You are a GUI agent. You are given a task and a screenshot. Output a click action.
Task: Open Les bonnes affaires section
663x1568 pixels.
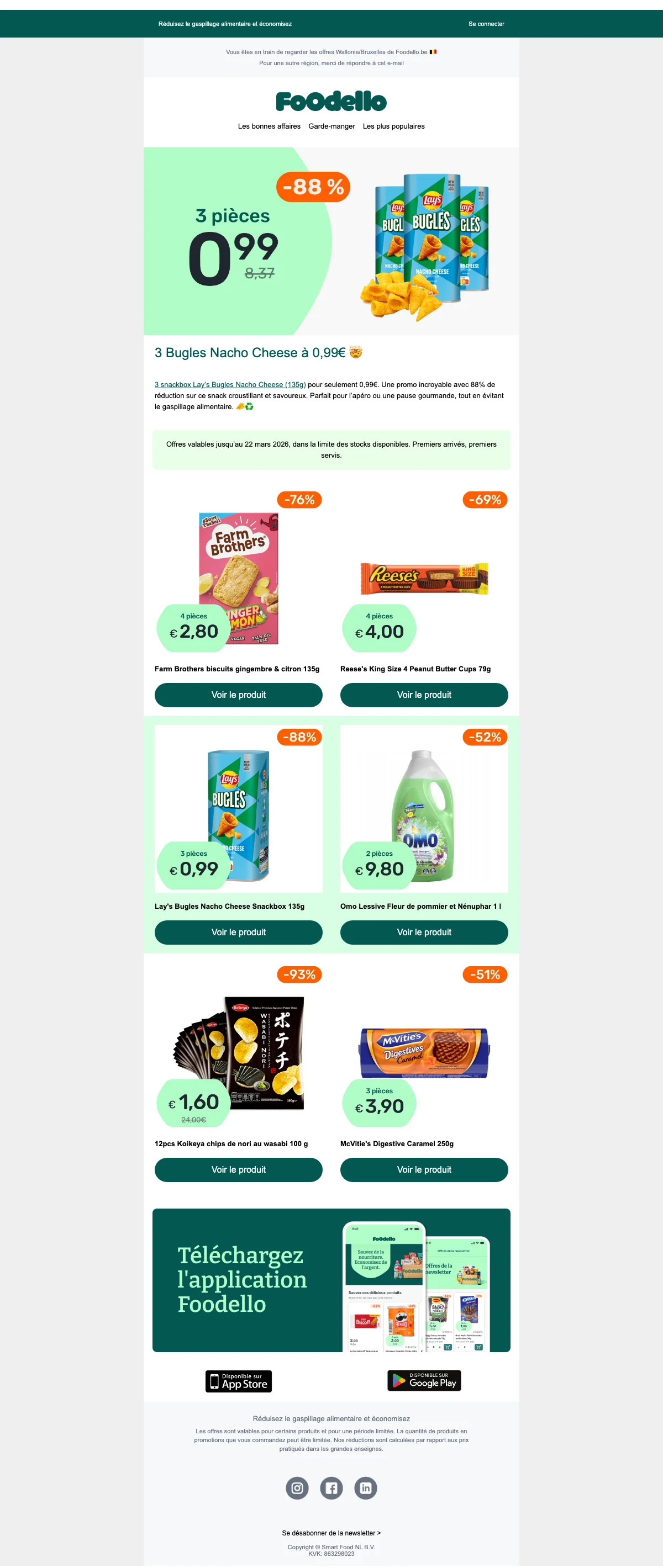point(269,126)
